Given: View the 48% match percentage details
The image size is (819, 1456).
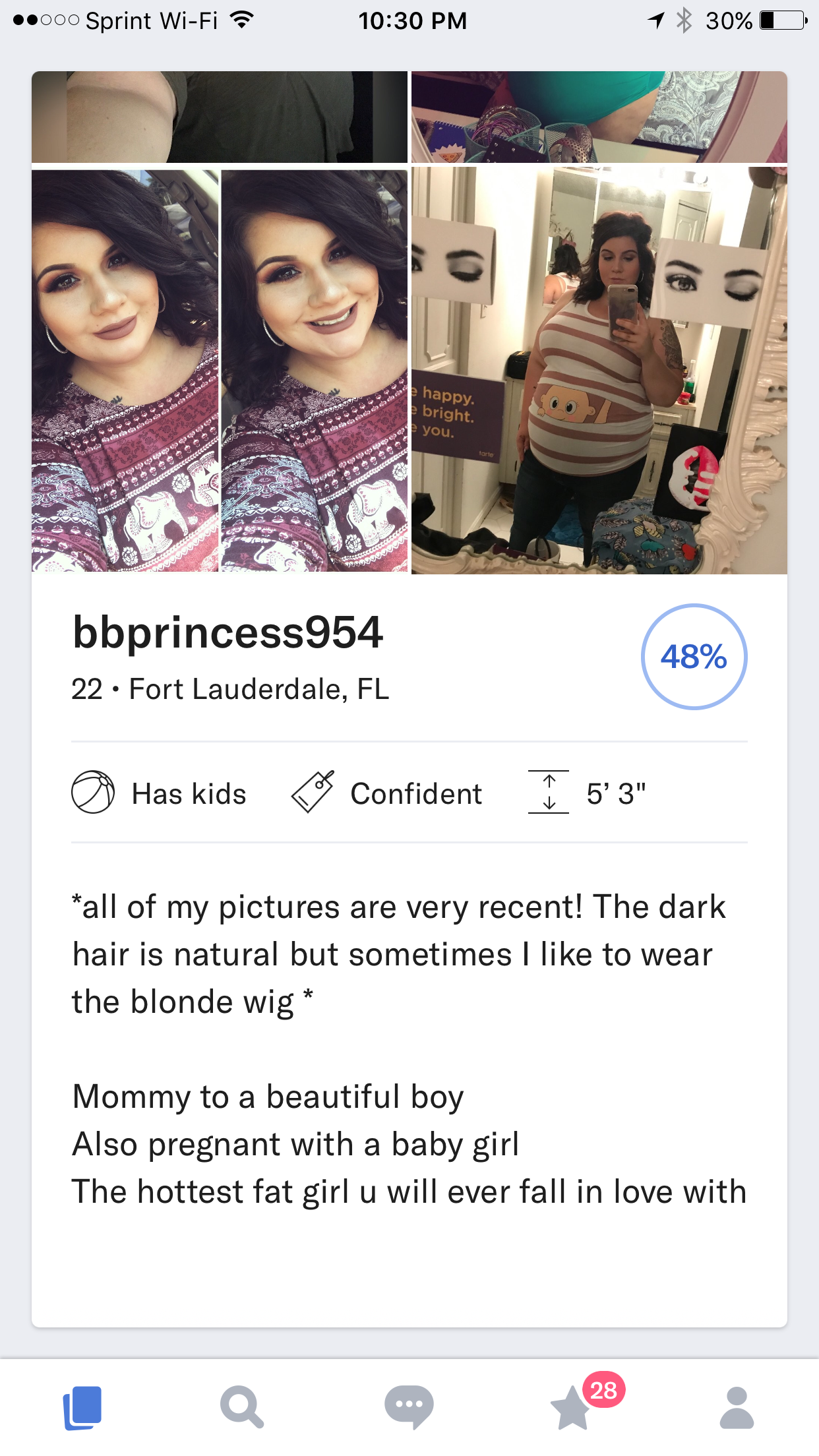Looking at the screenshot, I should (694, 657).
